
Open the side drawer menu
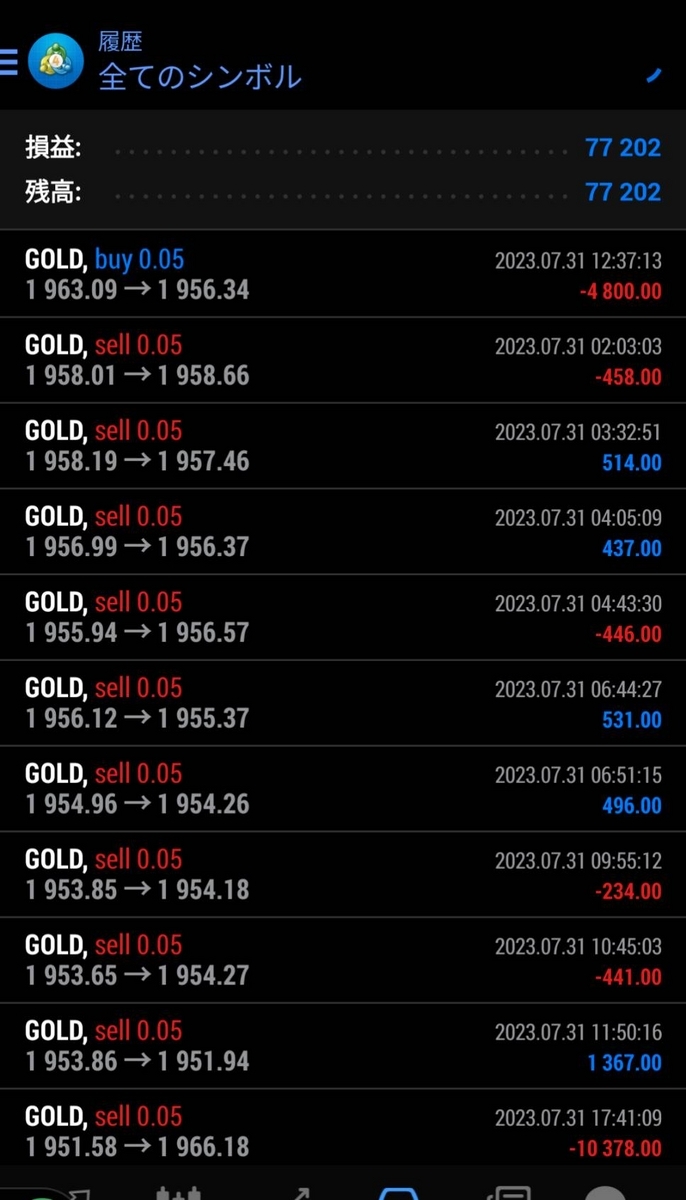8,62
